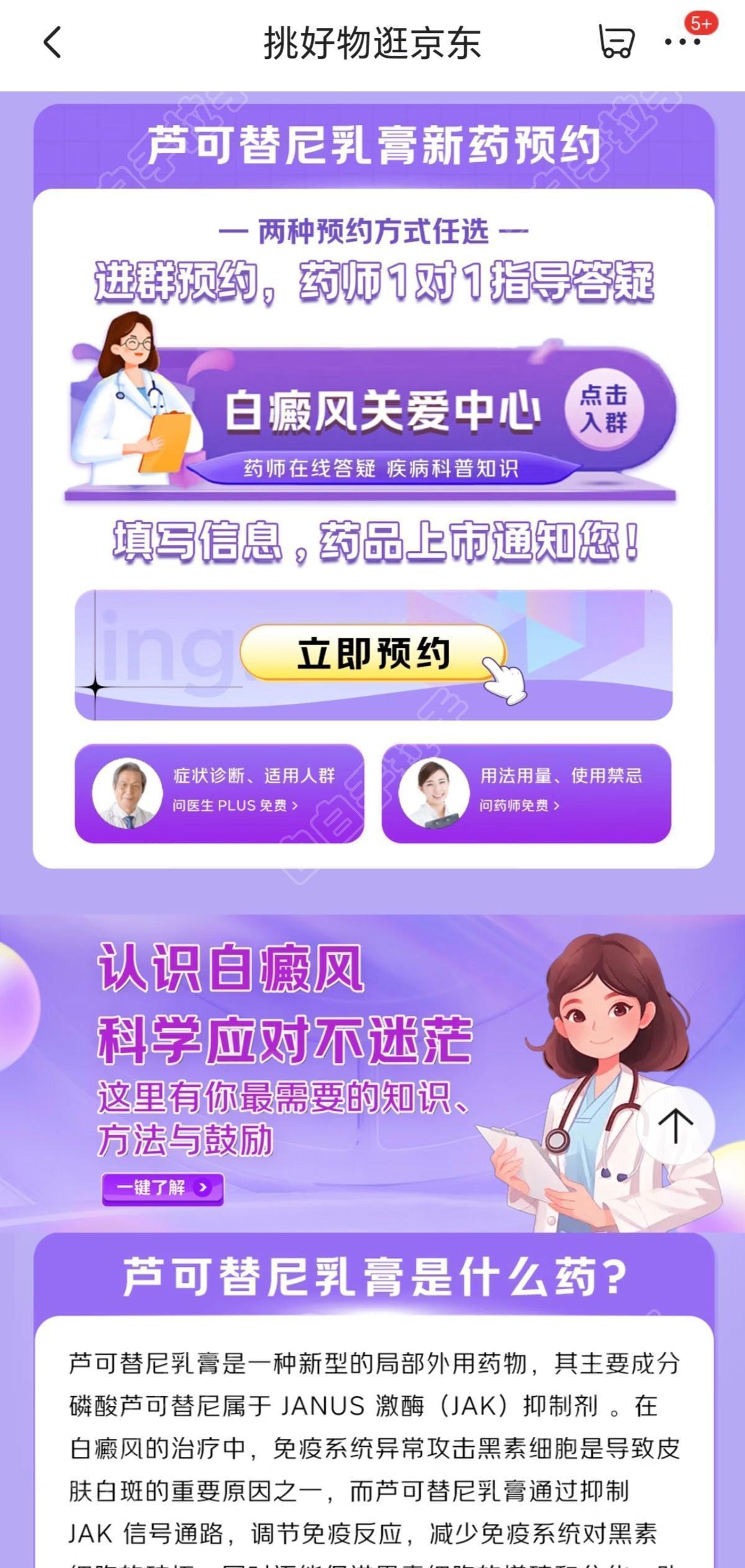
Task: Open 问医生 PLUS免费 consultation card
Action: (219, 793)
